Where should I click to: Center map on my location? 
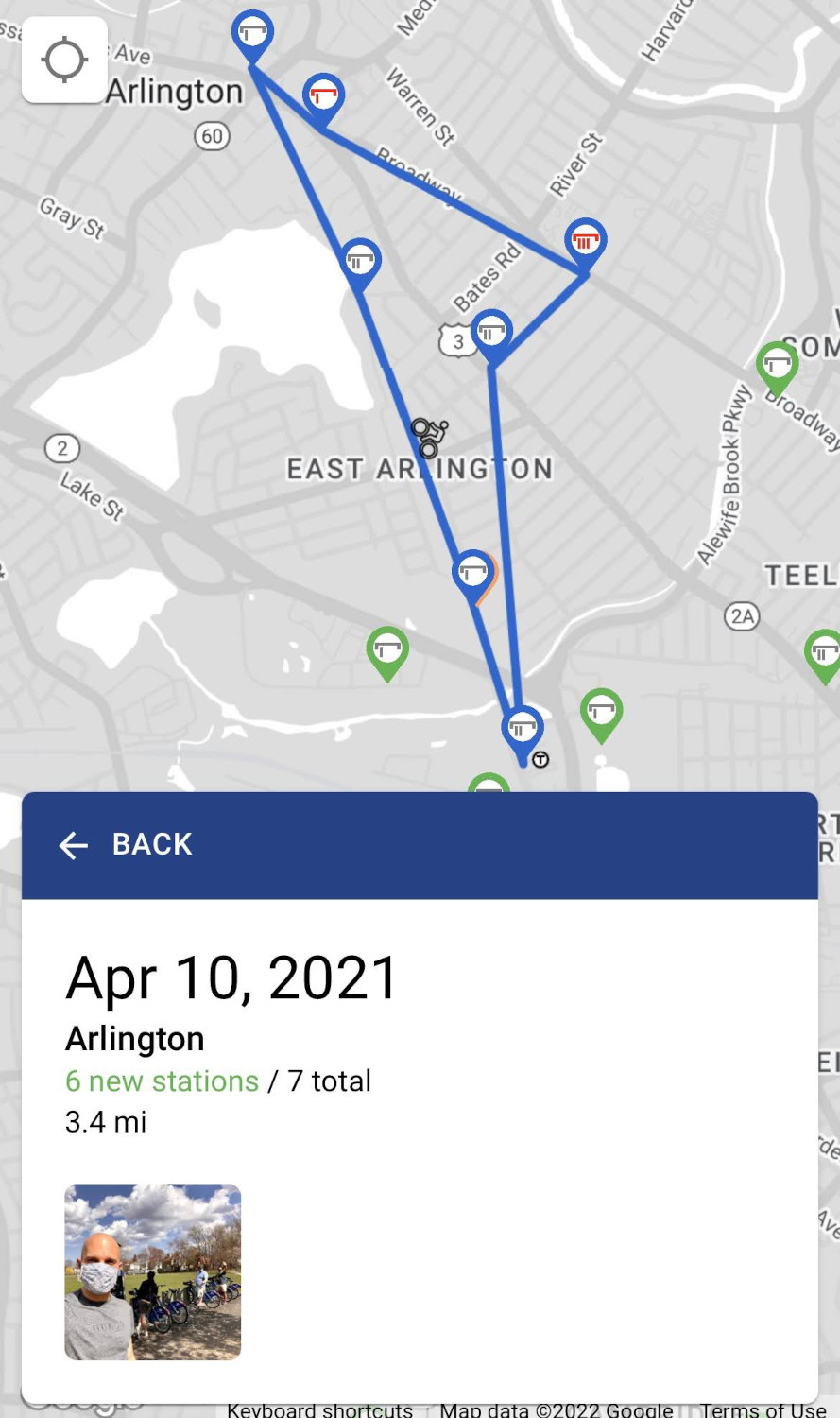click(x=64, y=61)
